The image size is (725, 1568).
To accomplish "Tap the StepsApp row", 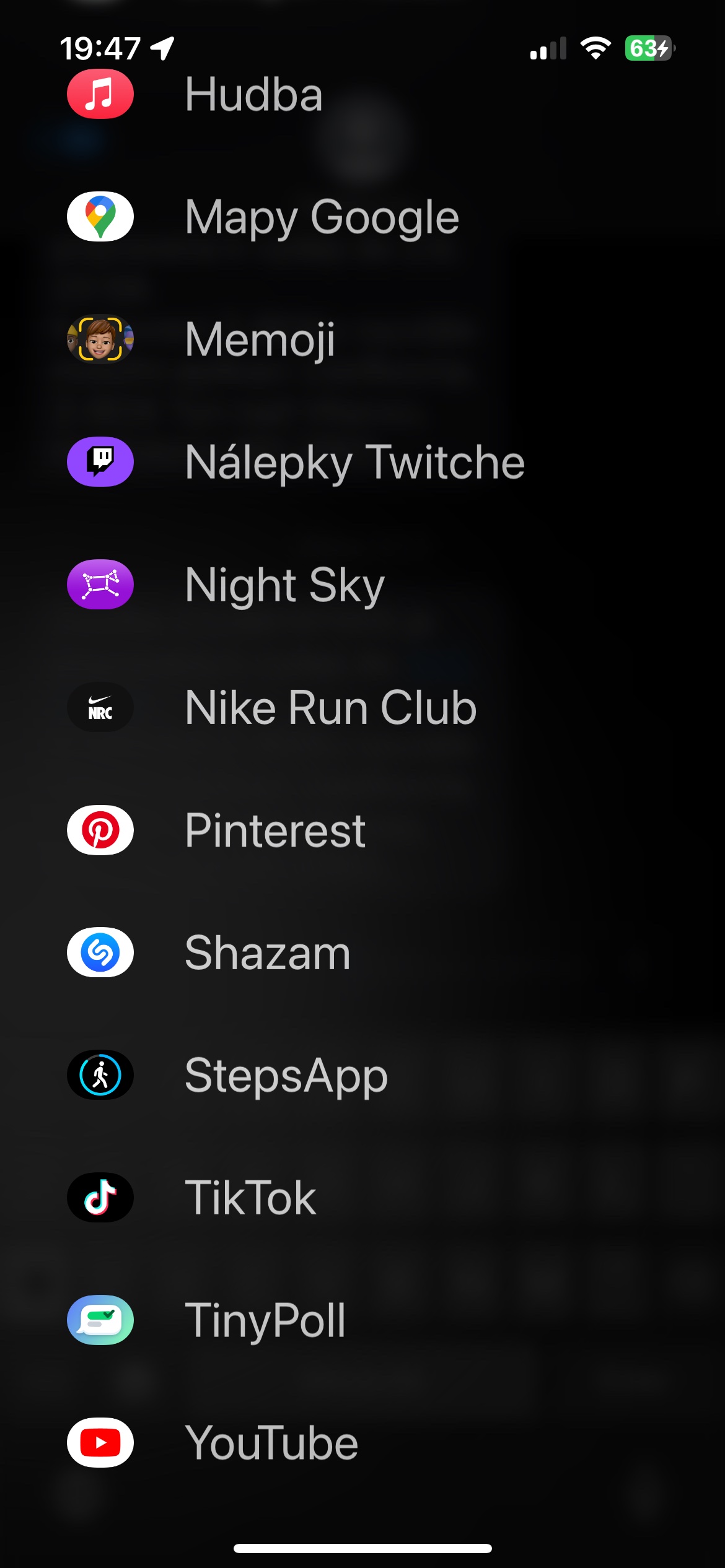I will pyautogui.click(x=286, y=1075).
